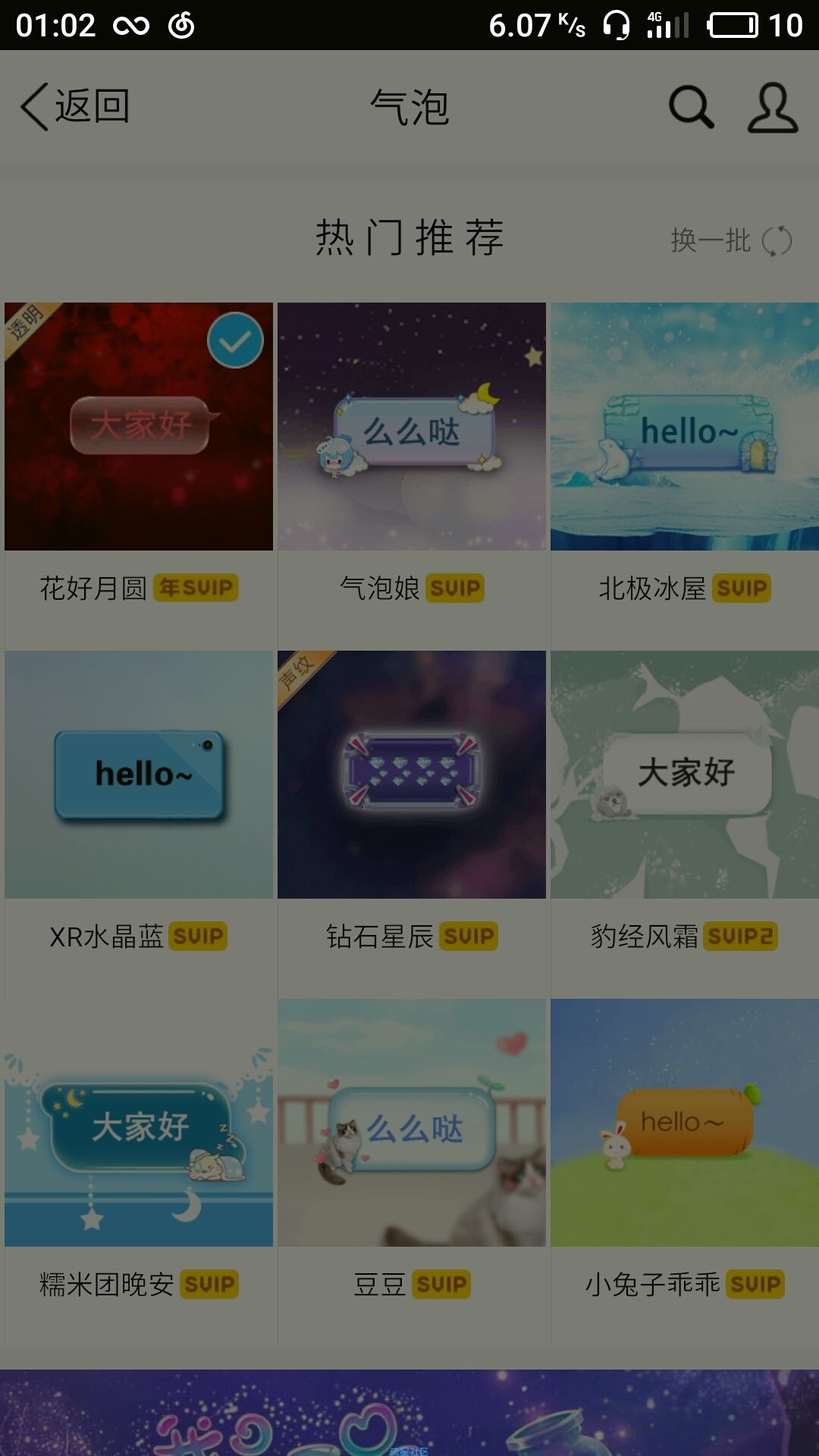Refresh recommendations with 换一批
The width and height of the screenshot is (819, 1456).
[730, 241]
